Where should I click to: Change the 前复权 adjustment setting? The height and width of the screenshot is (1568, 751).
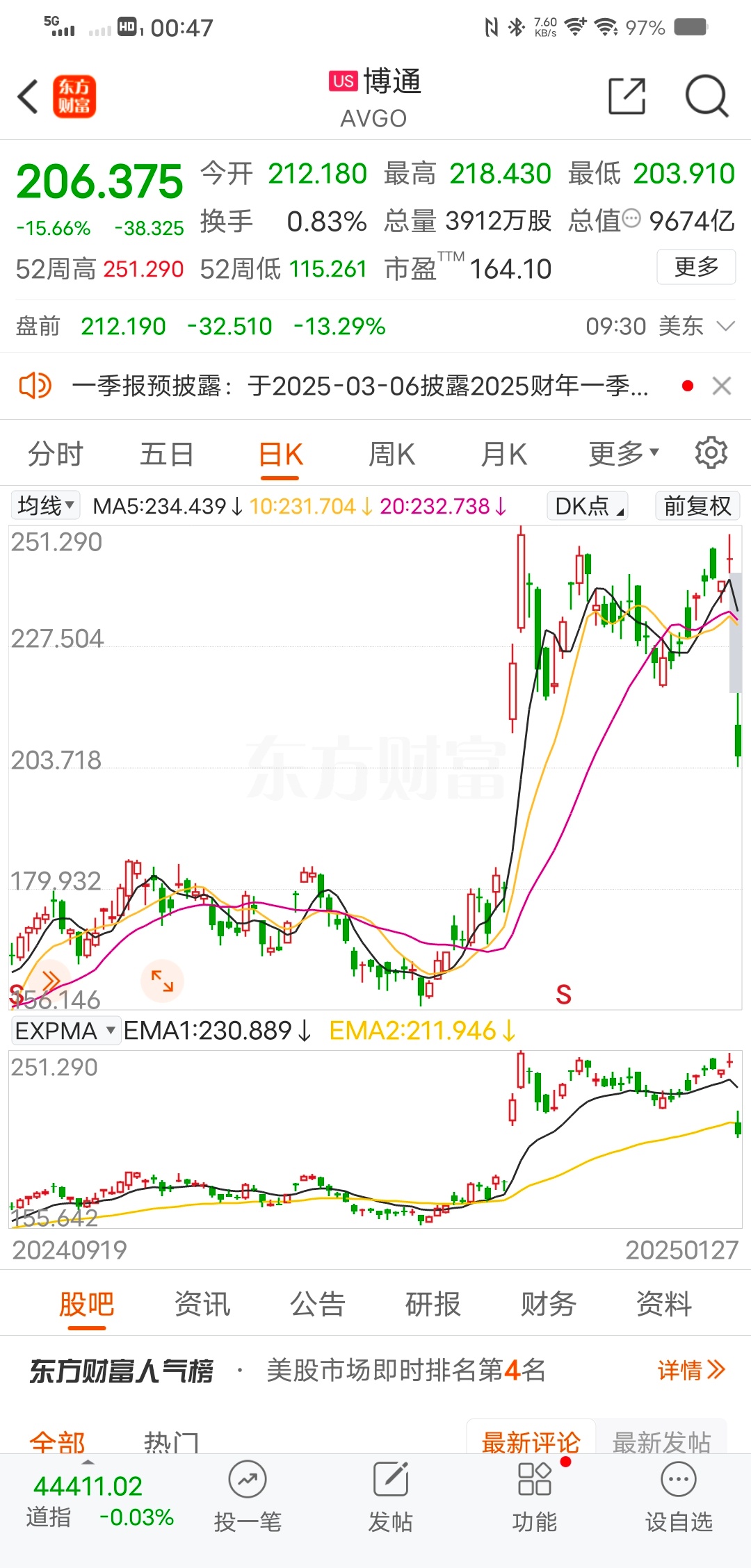pyautogui.click(x=697, y=505)
